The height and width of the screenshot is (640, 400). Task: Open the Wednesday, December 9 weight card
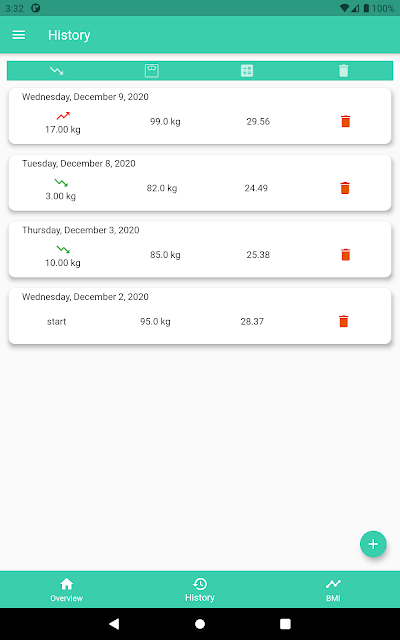click(200, 116)
